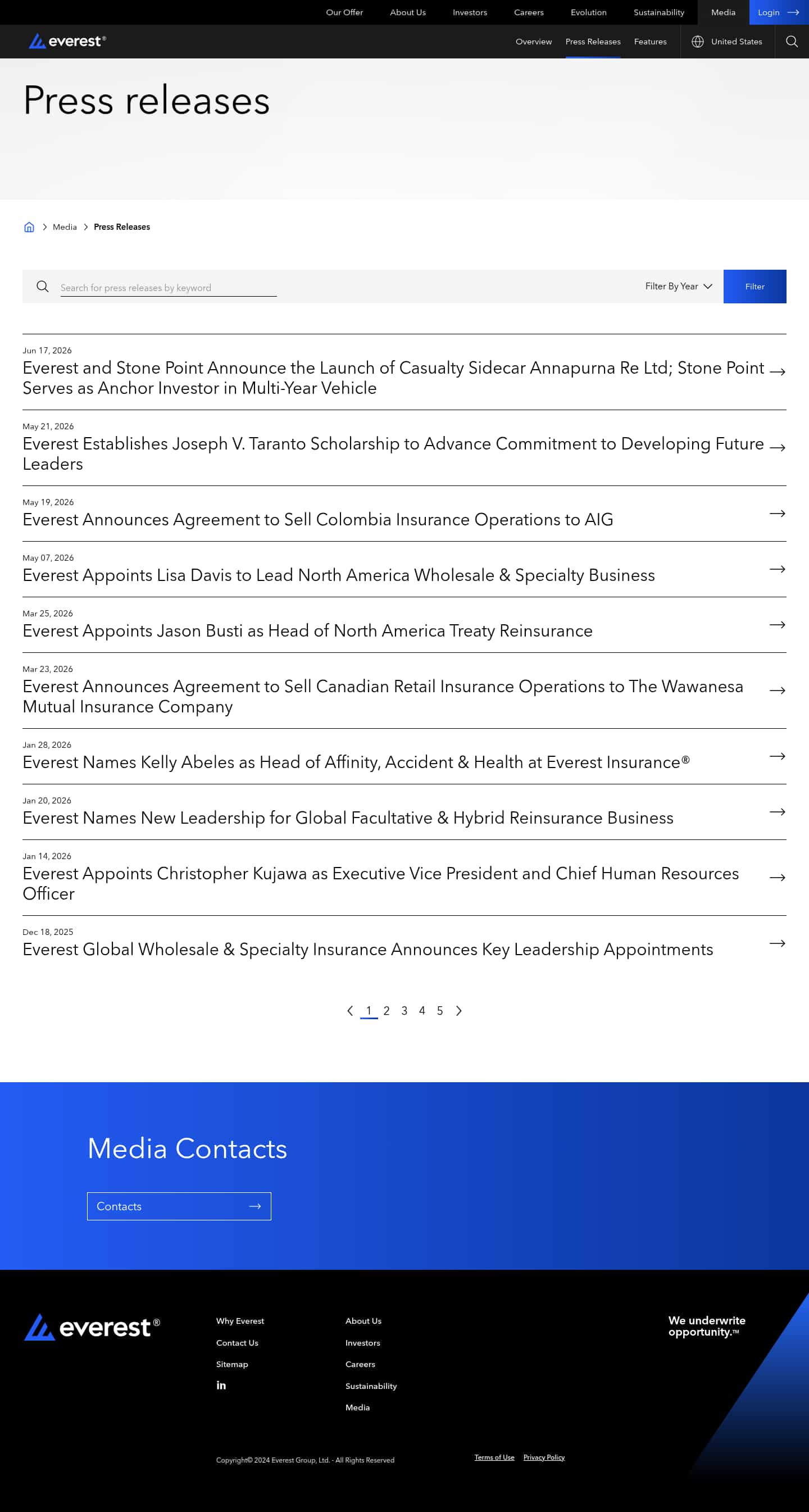Screen dimensions: 809x1512
Task: Open the Lisa Davis appointment release
Action: tap(404, 569)
